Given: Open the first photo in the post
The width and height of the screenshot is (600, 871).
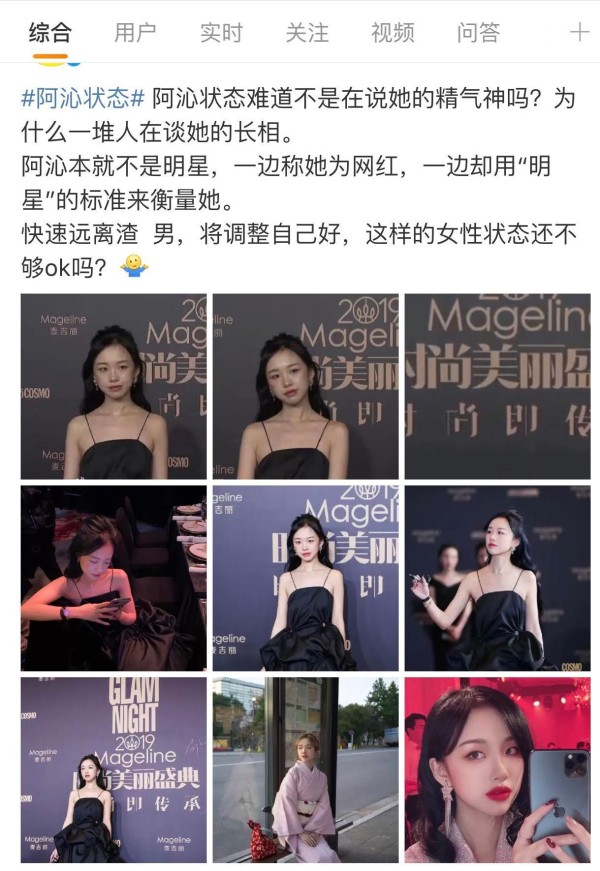Looking at the screenshot, I should [113, 386].
